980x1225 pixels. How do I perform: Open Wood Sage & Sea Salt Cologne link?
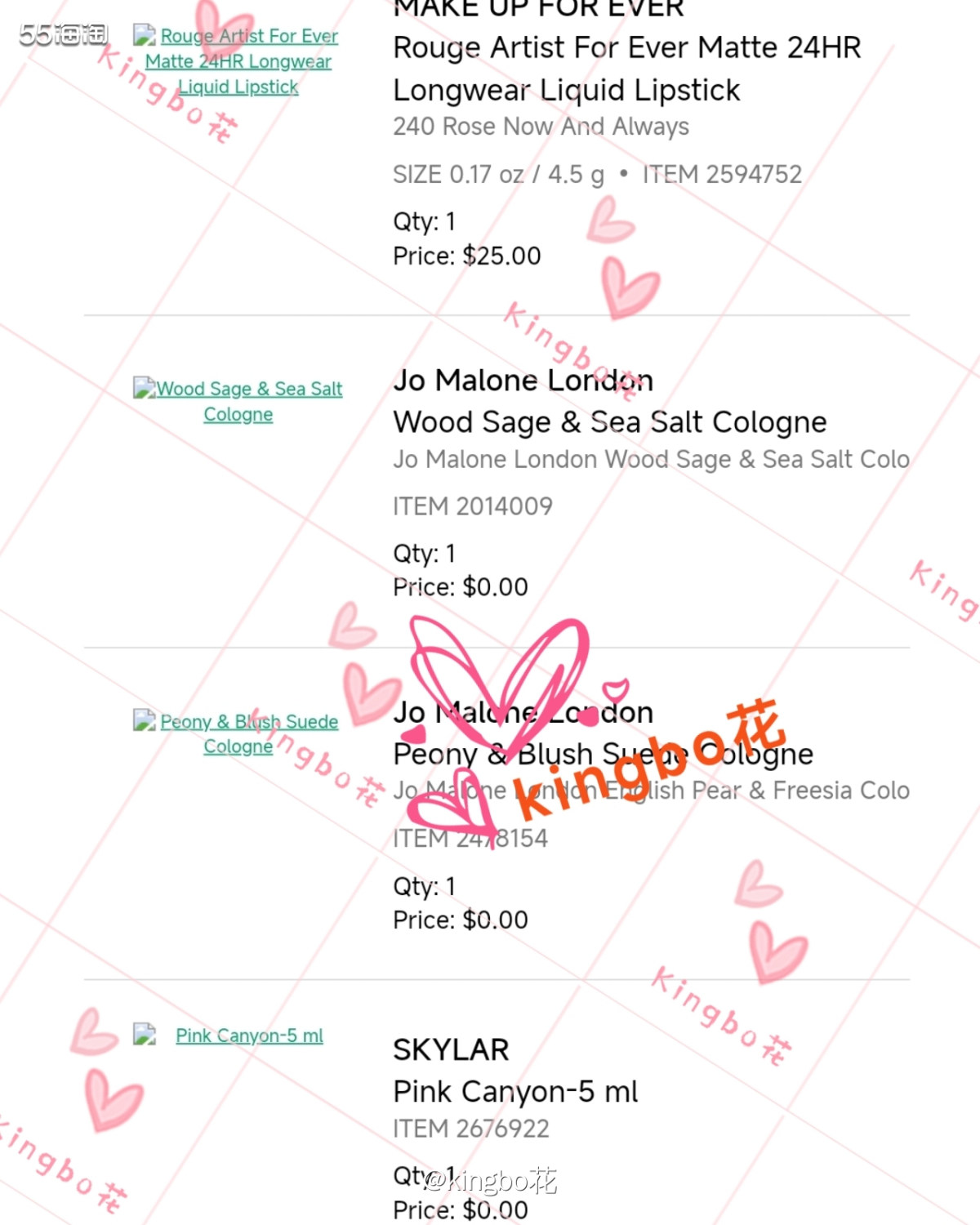pos(248,390)
